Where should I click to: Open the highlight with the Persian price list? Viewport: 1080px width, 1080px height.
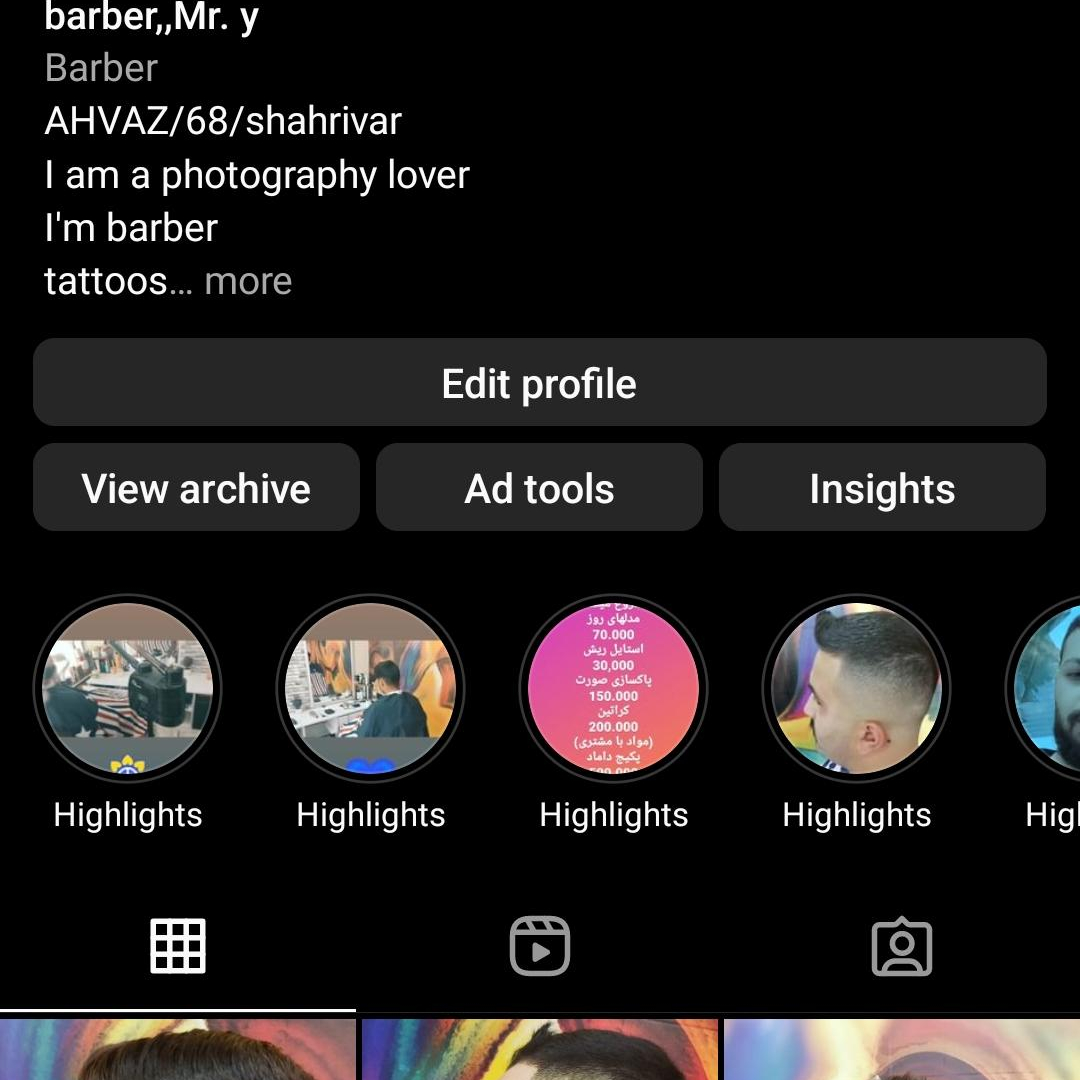613,689
